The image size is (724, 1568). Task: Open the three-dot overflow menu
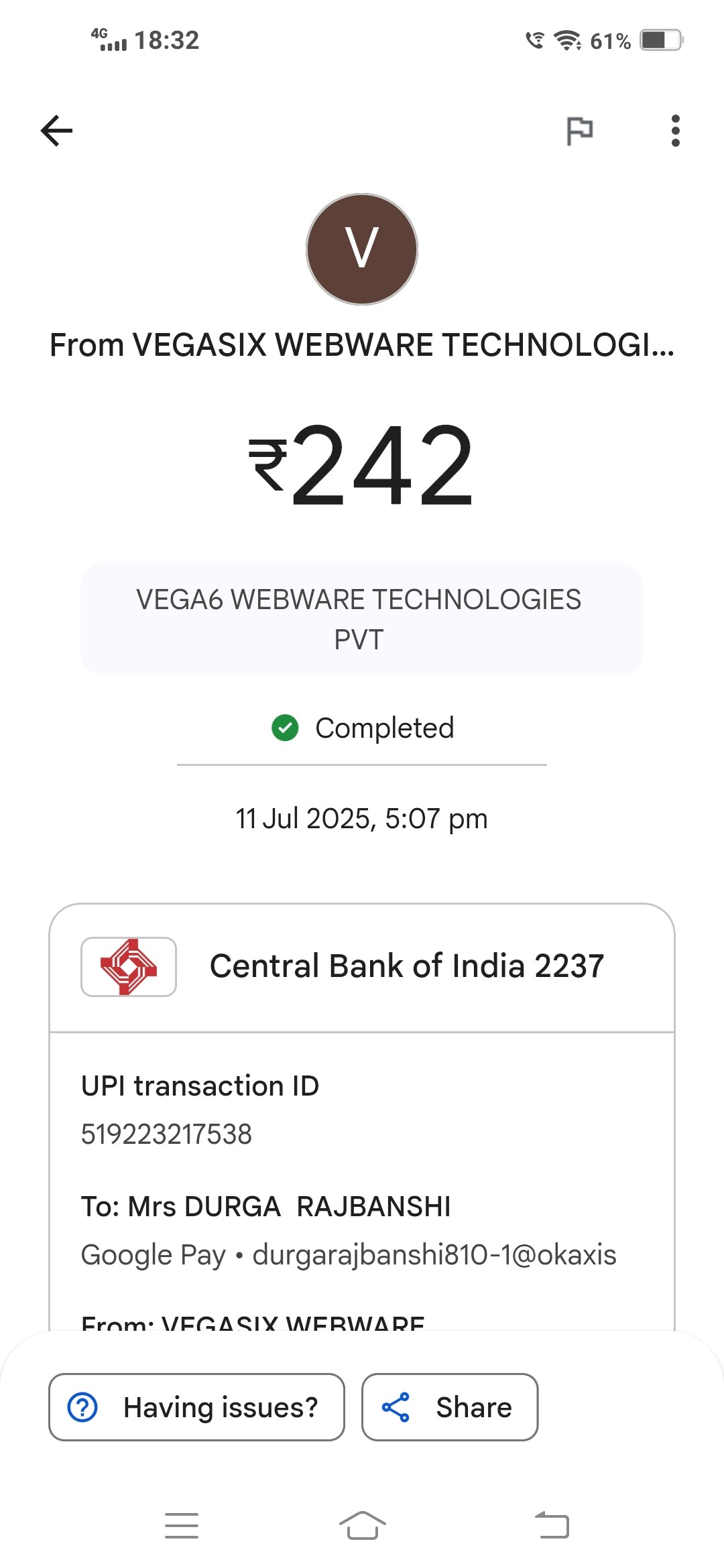pyautogui.click(x=675, y=130)
